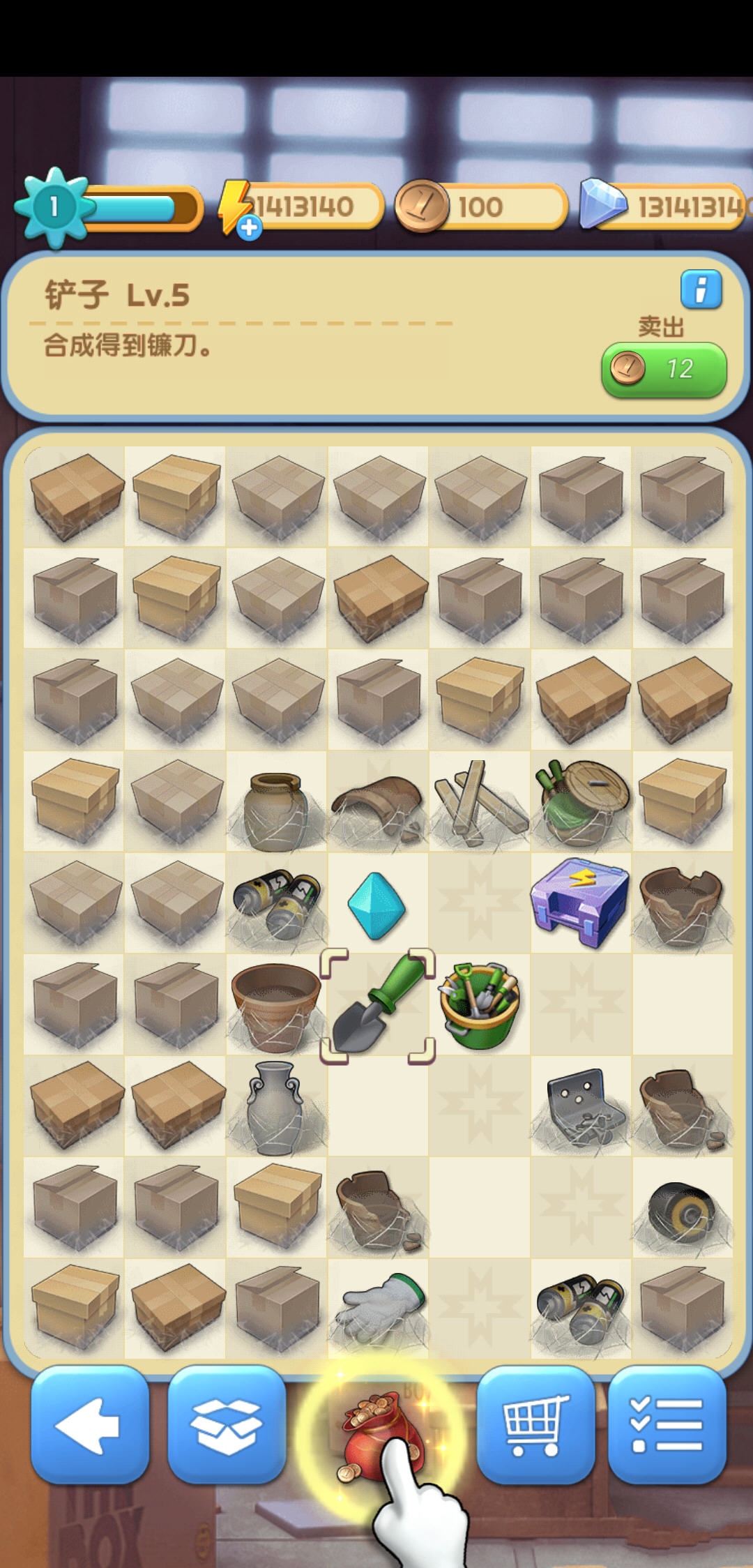
Task: Tap the green tool bucket
Action: [x=480, y=1004]
